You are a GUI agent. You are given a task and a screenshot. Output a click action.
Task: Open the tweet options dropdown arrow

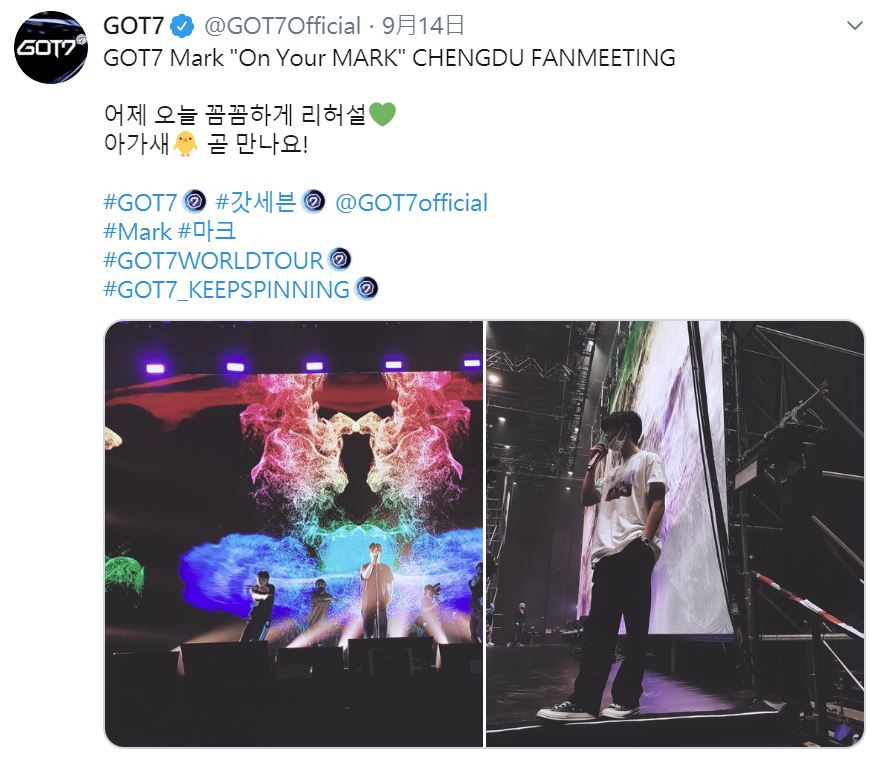click(853, 25)
